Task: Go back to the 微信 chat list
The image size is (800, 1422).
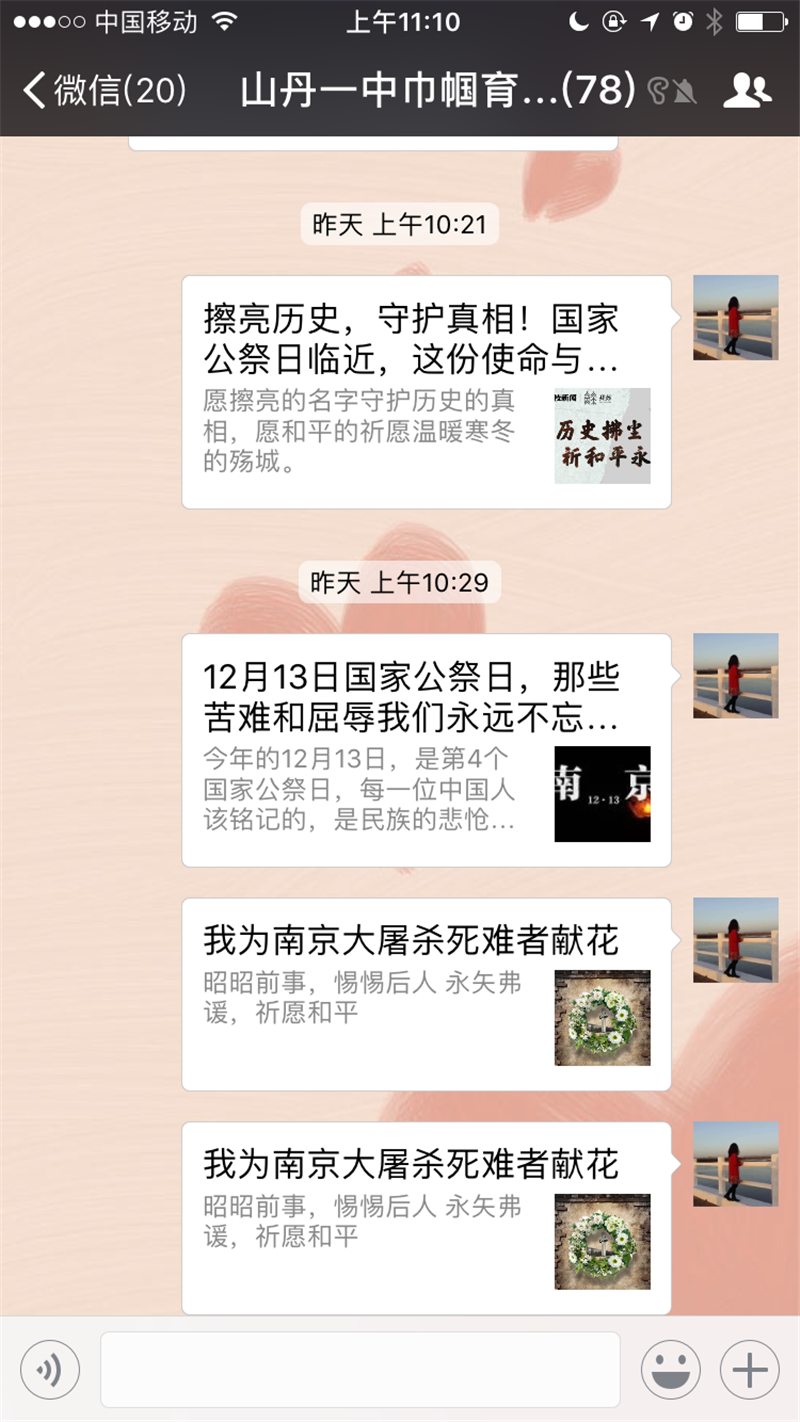Action: pos(105,91)
